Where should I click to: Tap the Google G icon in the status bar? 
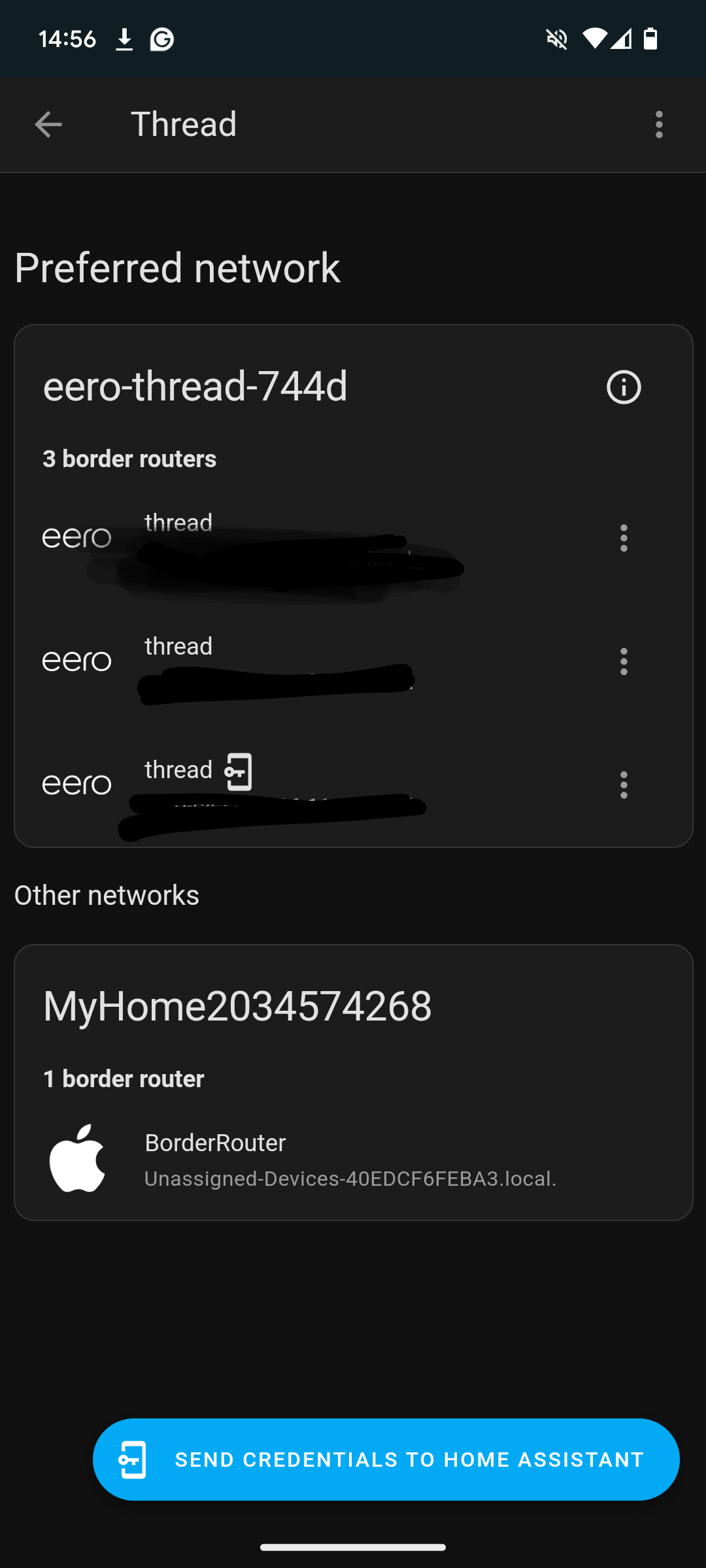(161, 39)
